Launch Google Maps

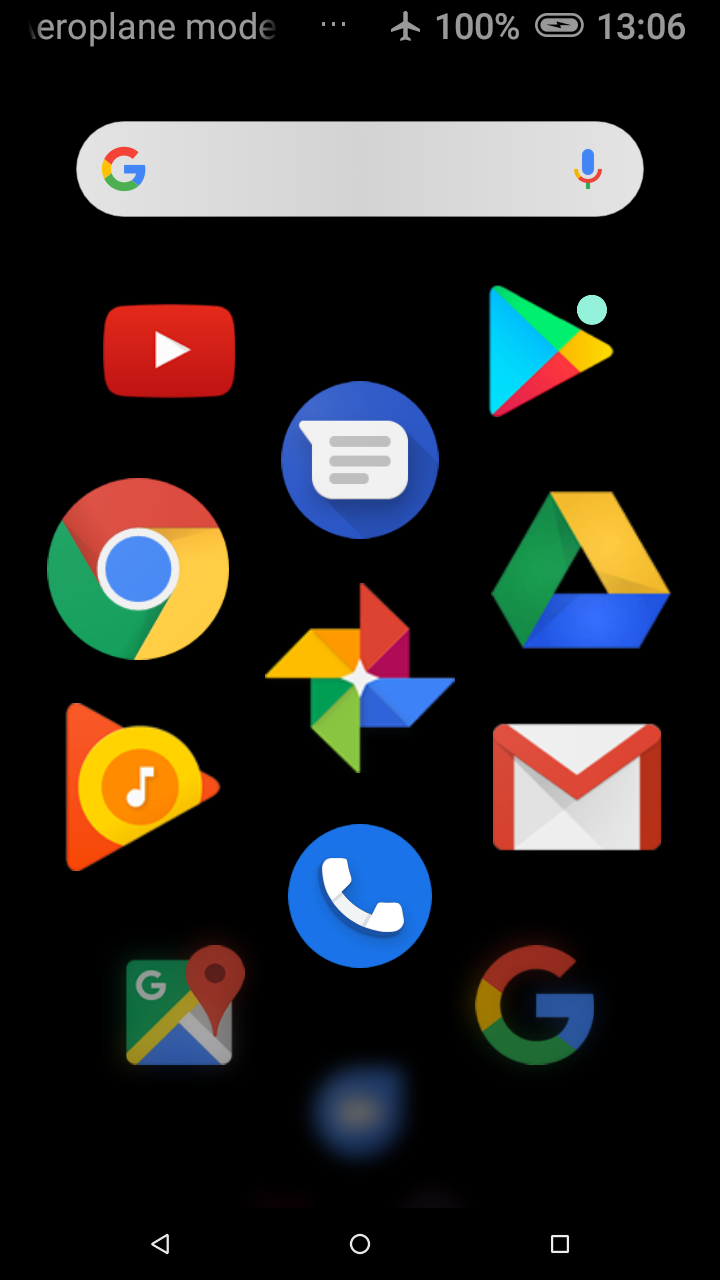[185, 1005]
